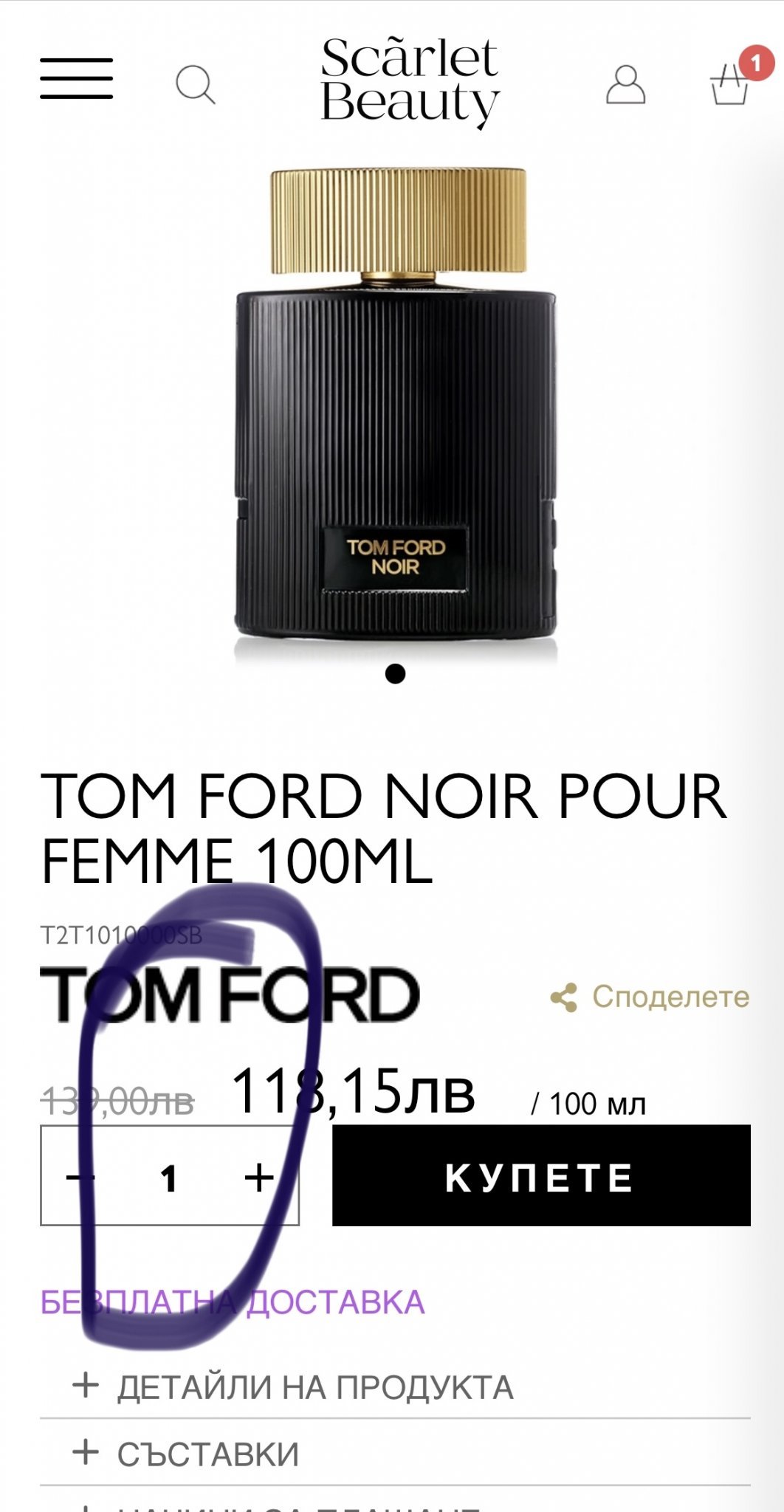
Task: Open the Tom Ford brand page
Action: coord(230,995)
